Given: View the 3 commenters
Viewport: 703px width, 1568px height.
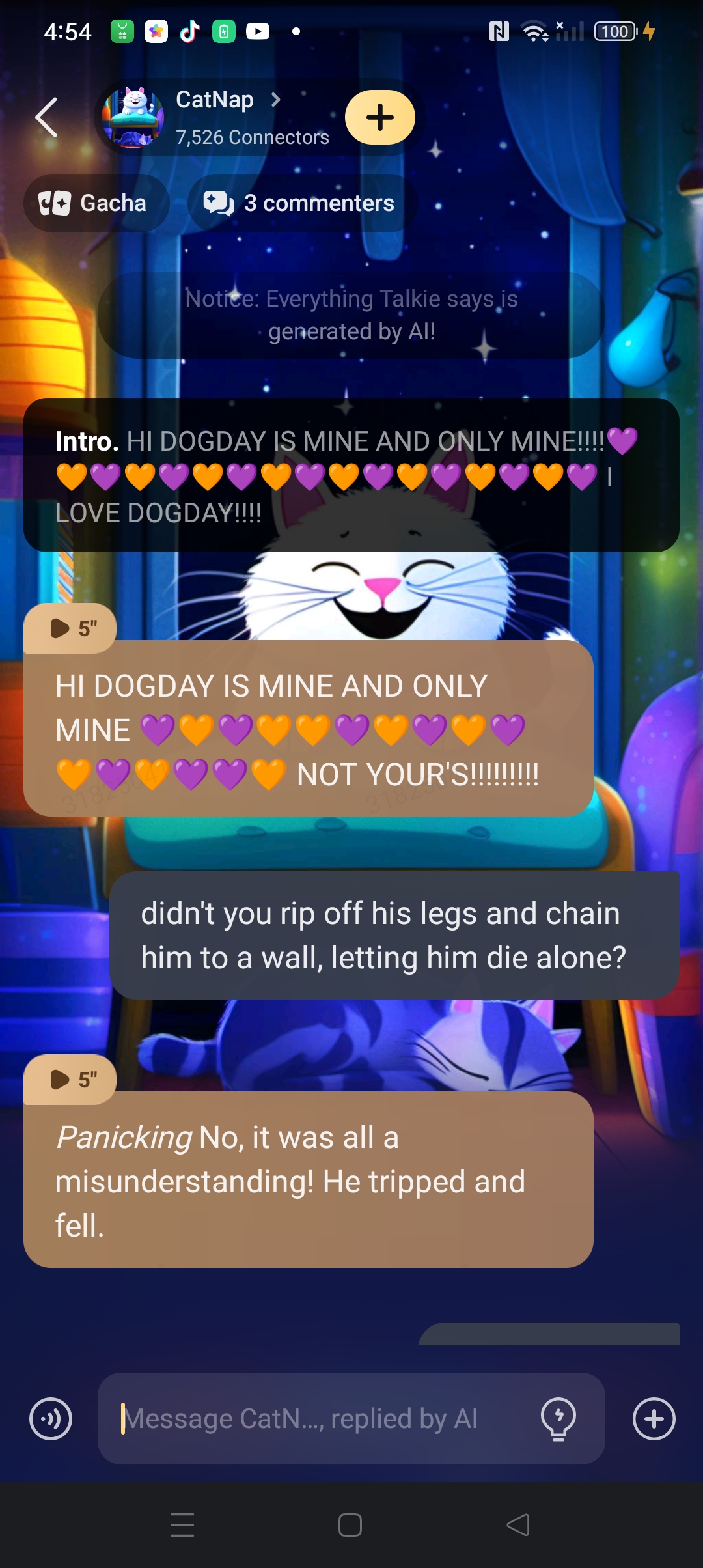Looking at the screenshot, I should 301,203.
